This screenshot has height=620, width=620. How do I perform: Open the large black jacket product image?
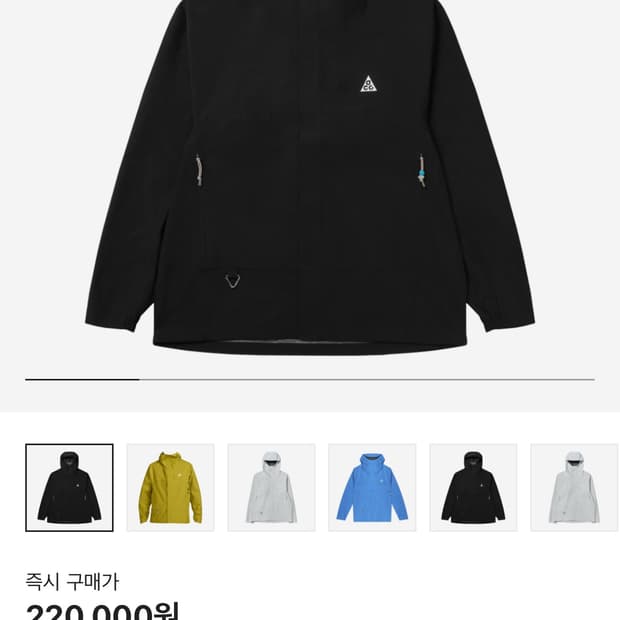310,178
